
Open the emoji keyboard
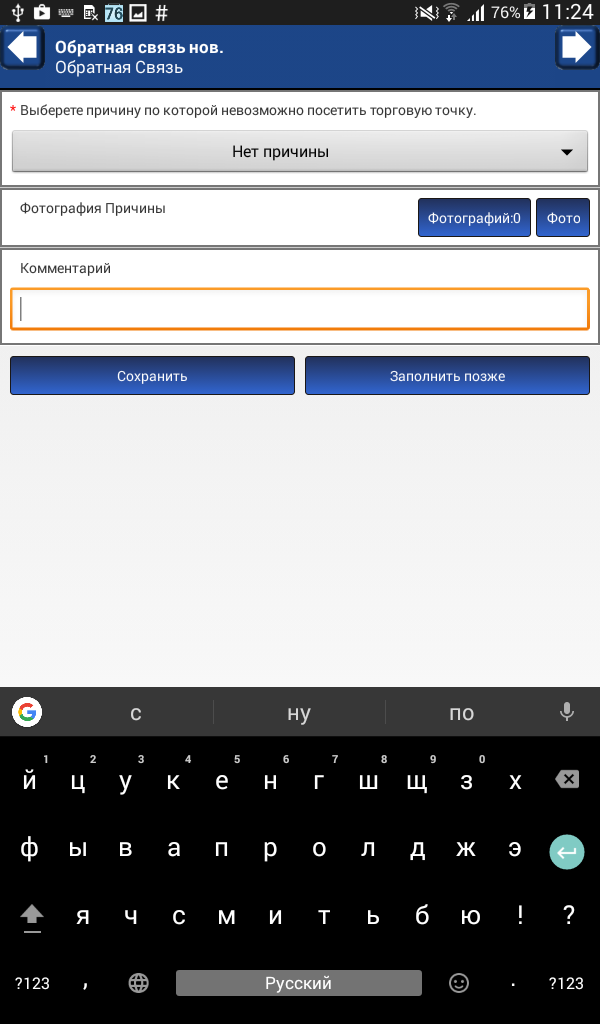coord(459,983)
